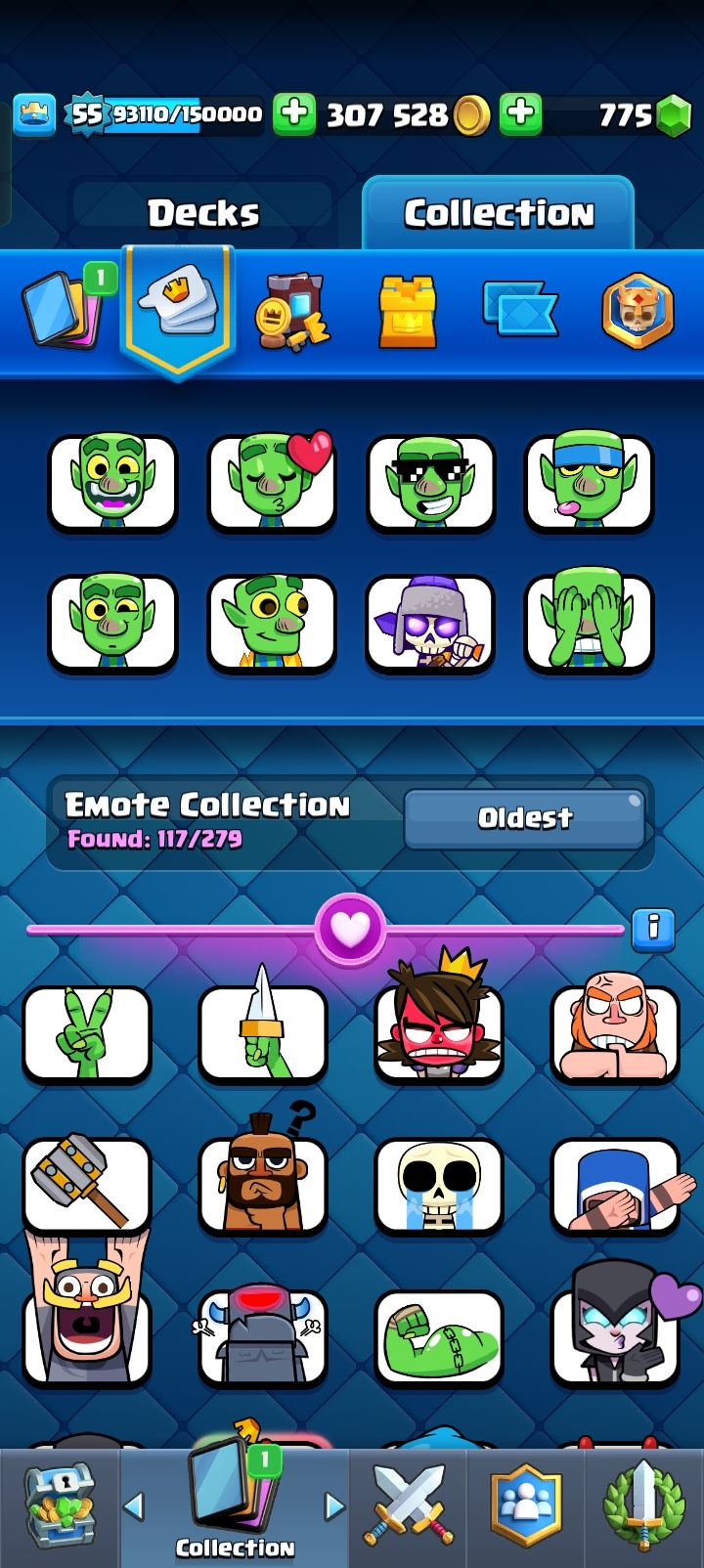
Task: Open the tower skins tab icon
Action: pos(408,312)
